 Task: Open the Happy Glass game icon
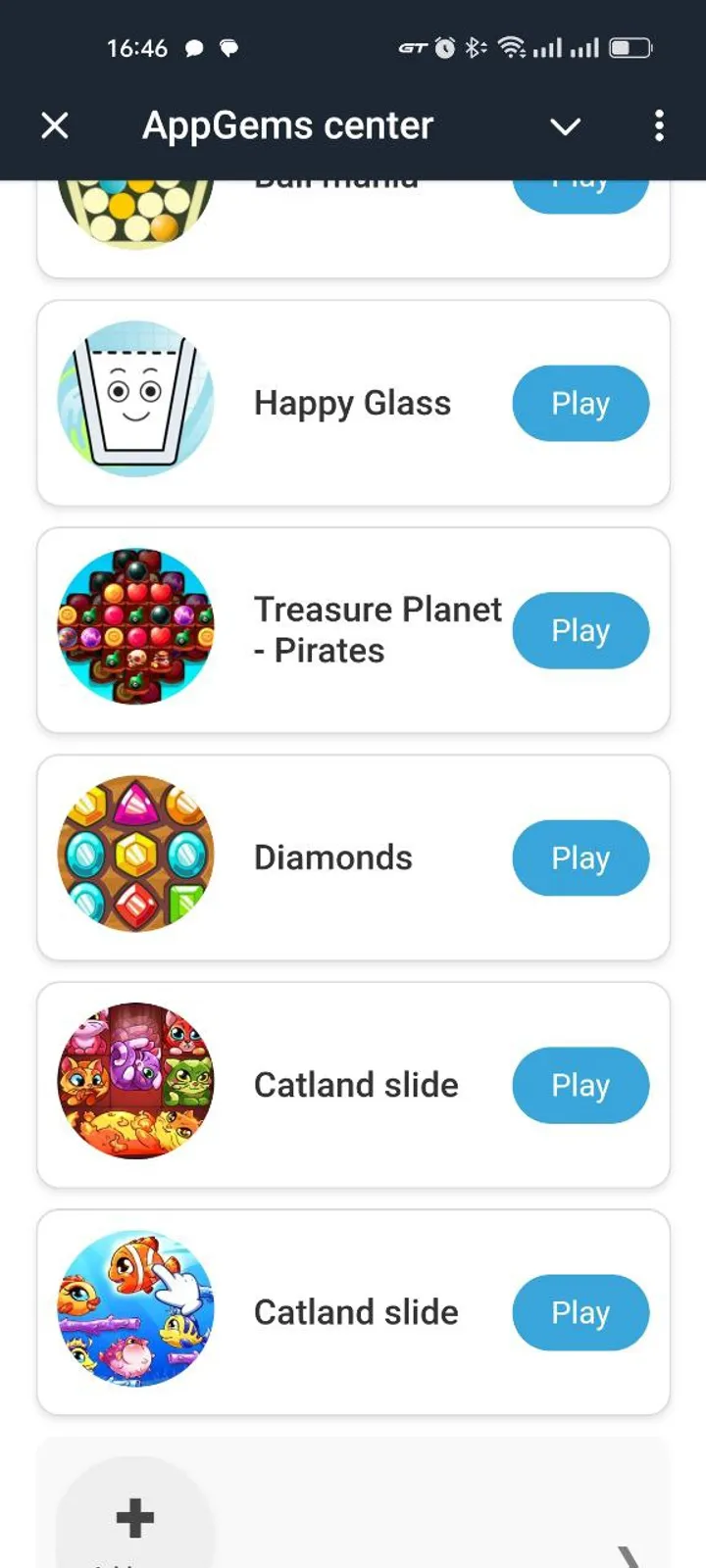135,403
